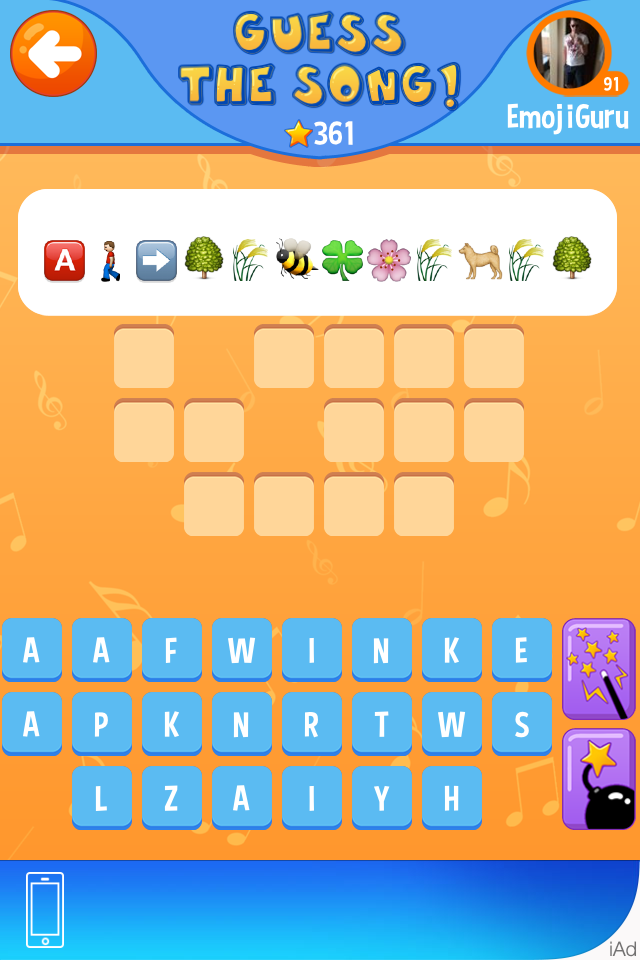Pick the letter P tile

pos(101,724)
